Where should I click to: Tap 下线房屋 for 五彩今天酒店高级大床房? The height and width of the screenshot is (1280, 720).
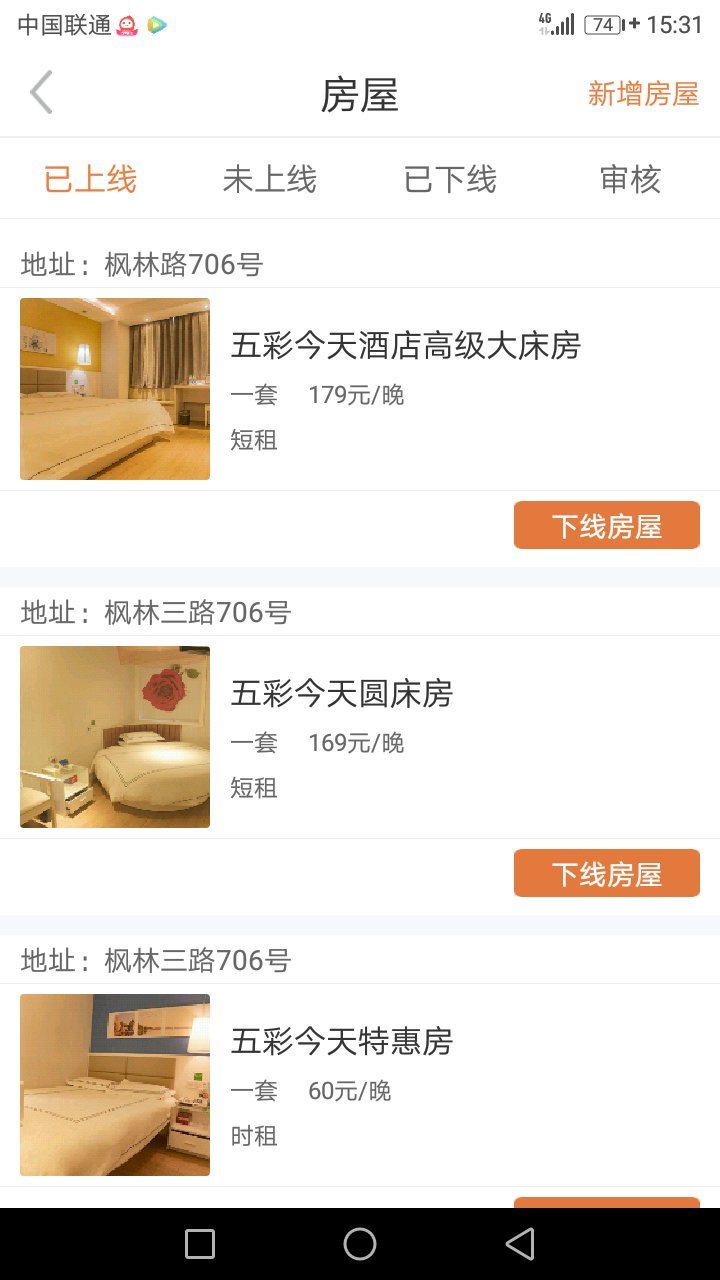point(606,526)
